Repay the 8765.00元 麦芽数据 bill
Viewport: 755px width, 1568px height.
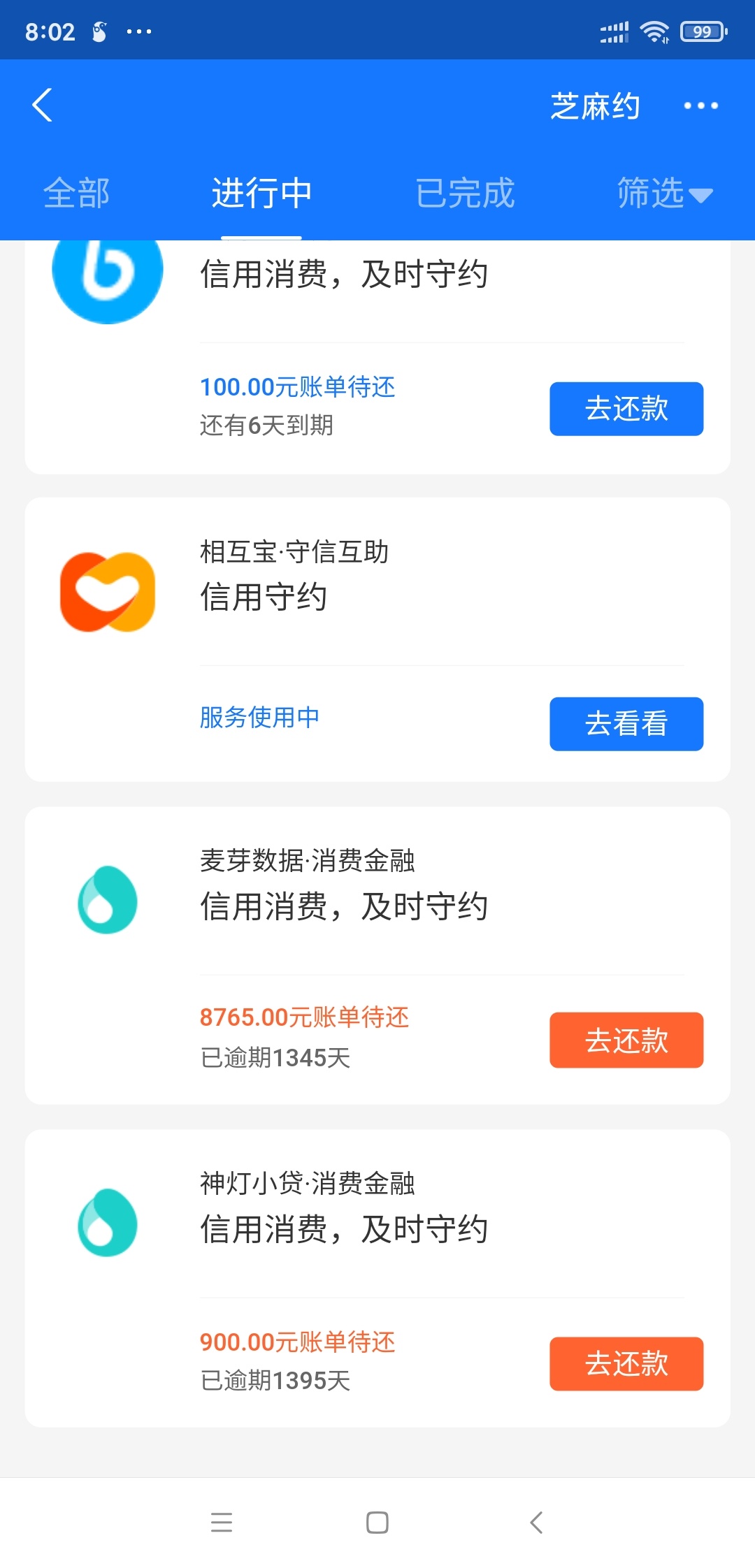point(626,1040)
